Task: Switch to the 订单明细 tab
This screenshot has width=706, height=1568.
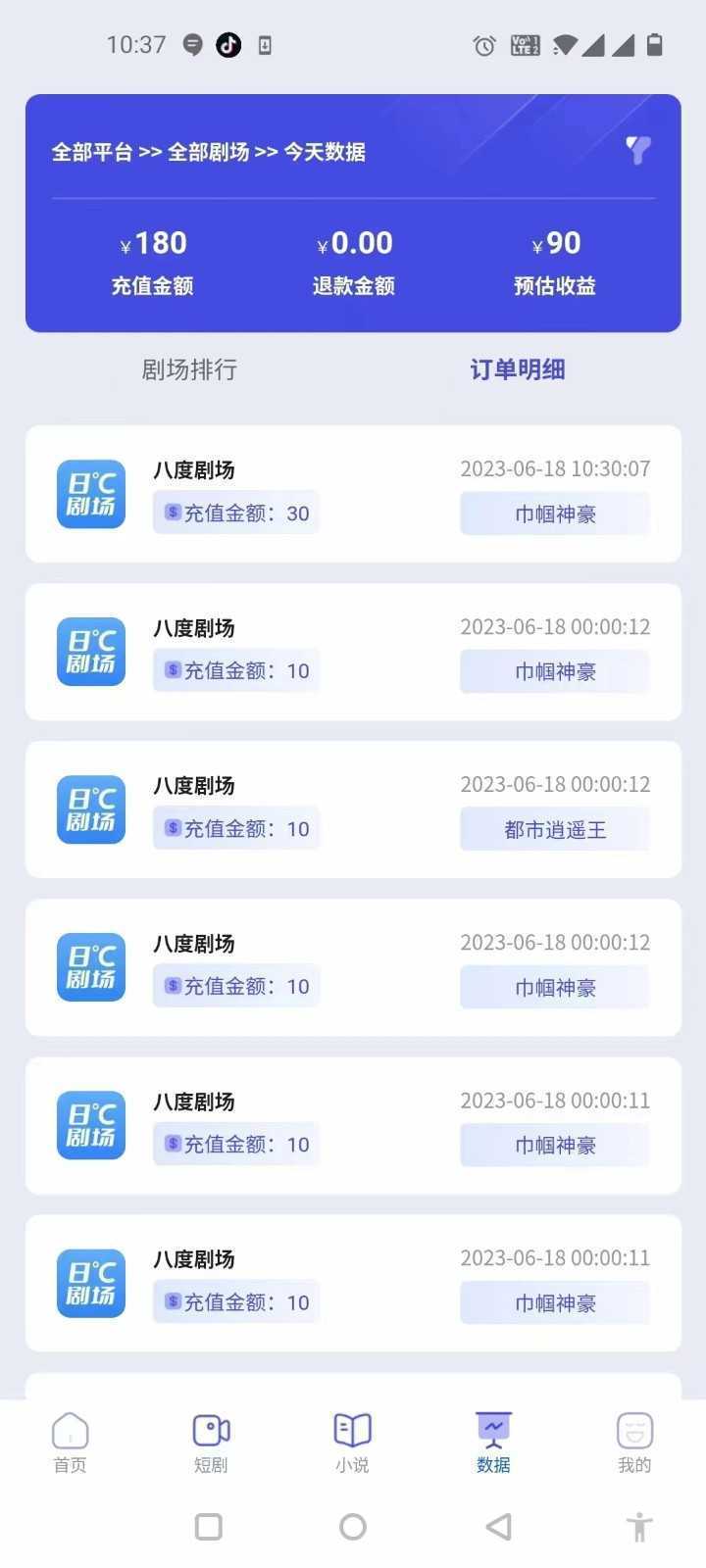Action: (x=519, y=369)
